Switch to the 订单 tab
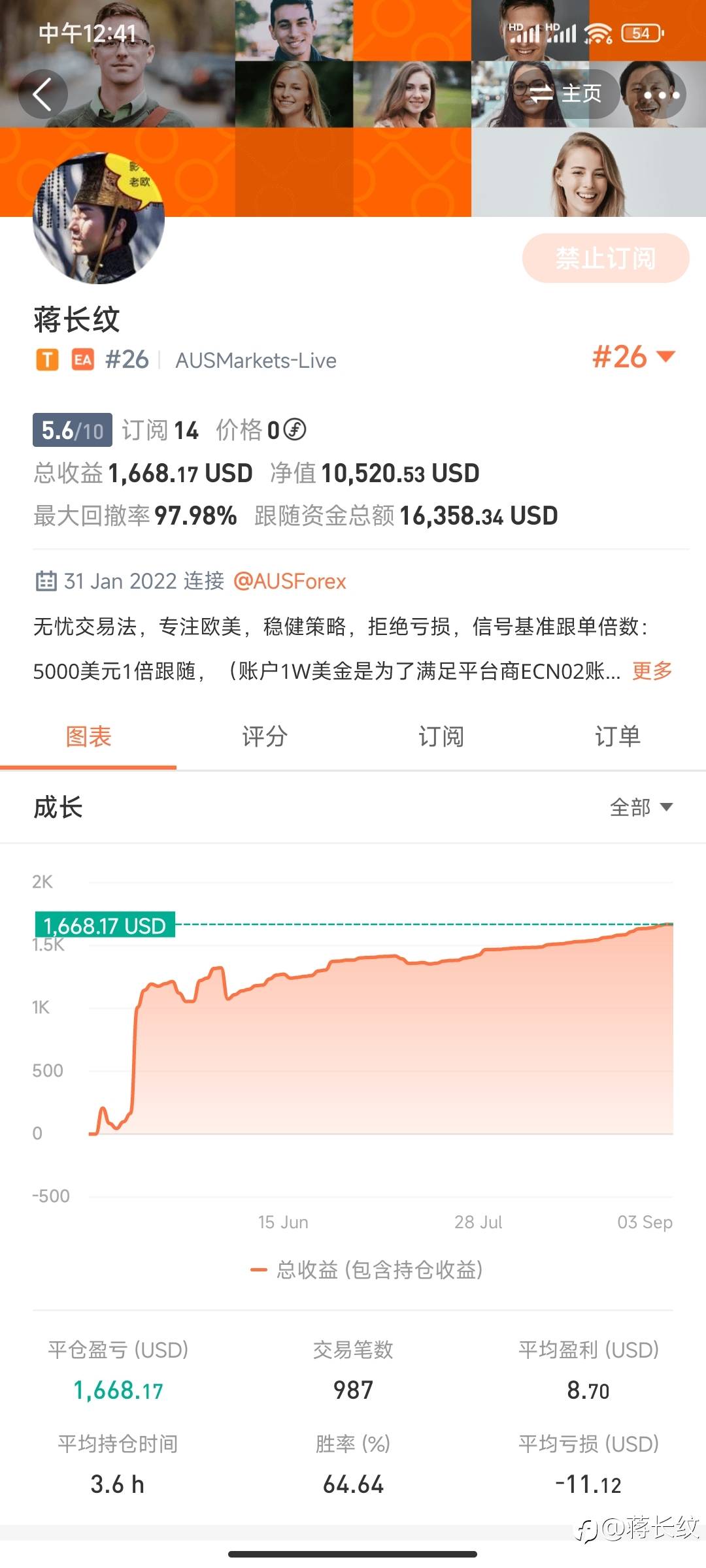This screenshot has width=706, height=1568. point(618,736)
